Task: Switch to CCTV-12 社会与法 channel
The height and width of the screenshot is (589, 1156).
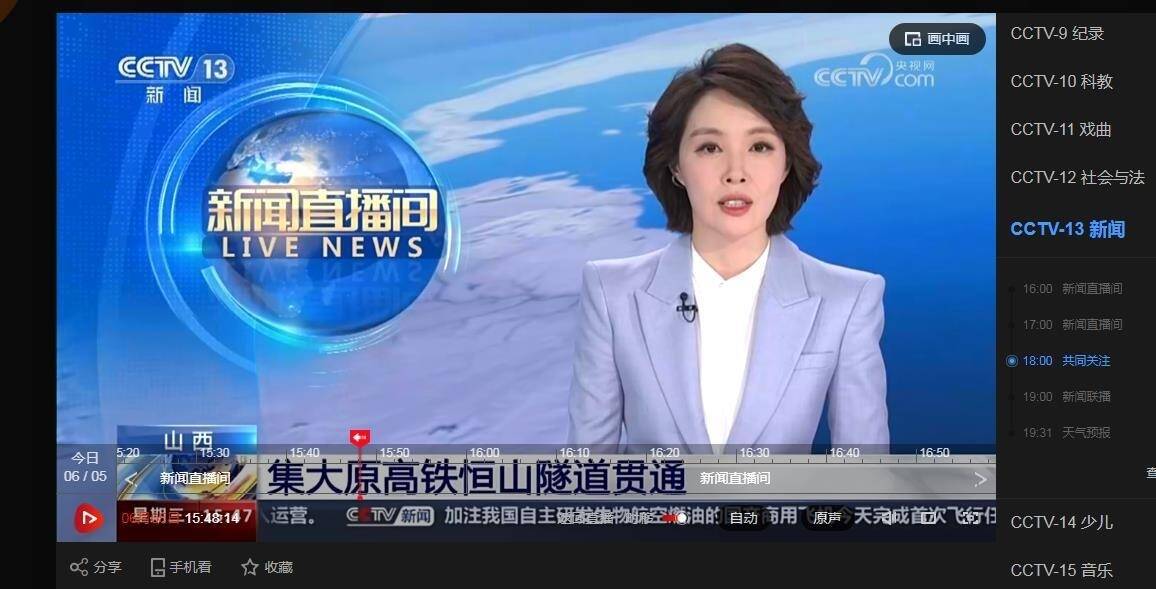Action: pos(1077,177)
